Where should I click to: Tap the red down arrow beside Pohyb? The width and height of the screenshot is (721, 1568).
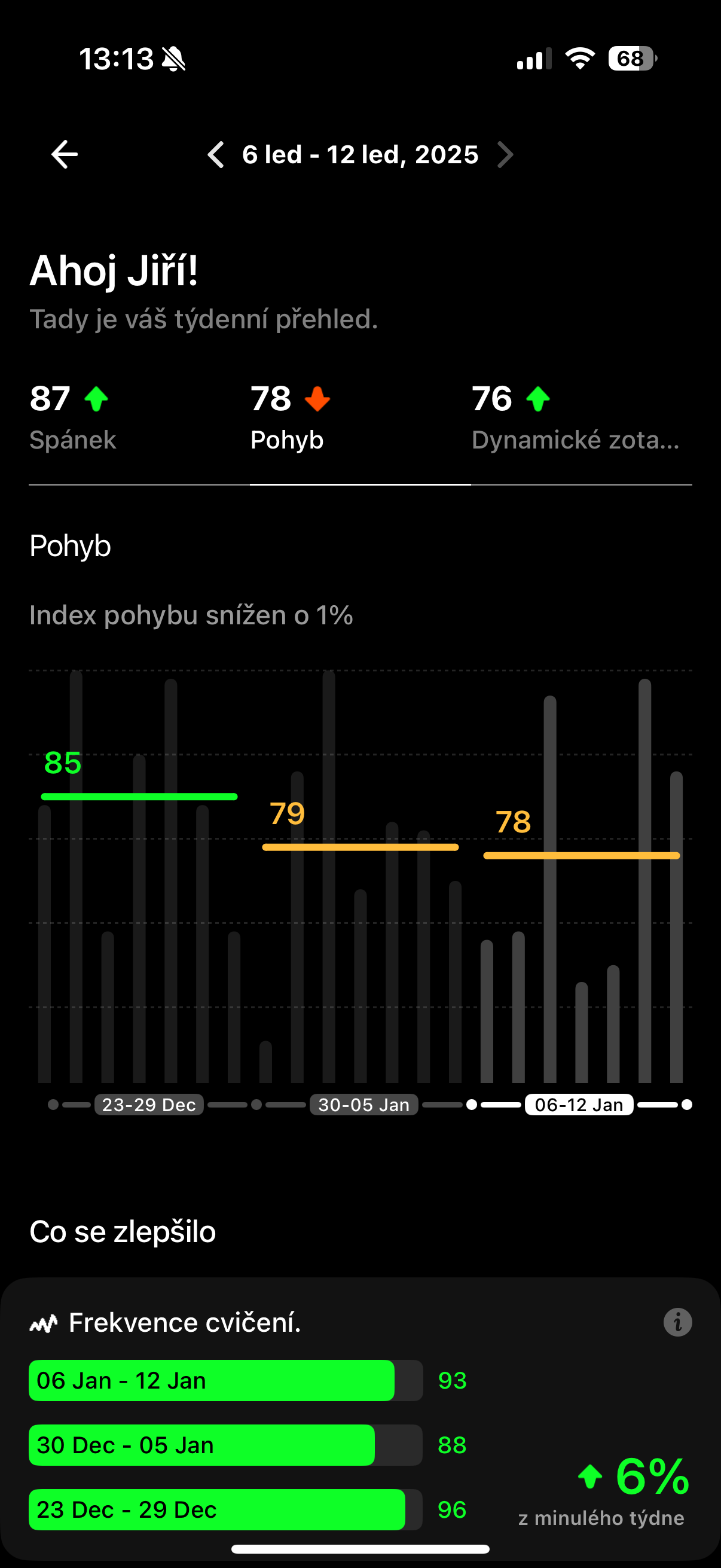(319, 399)
